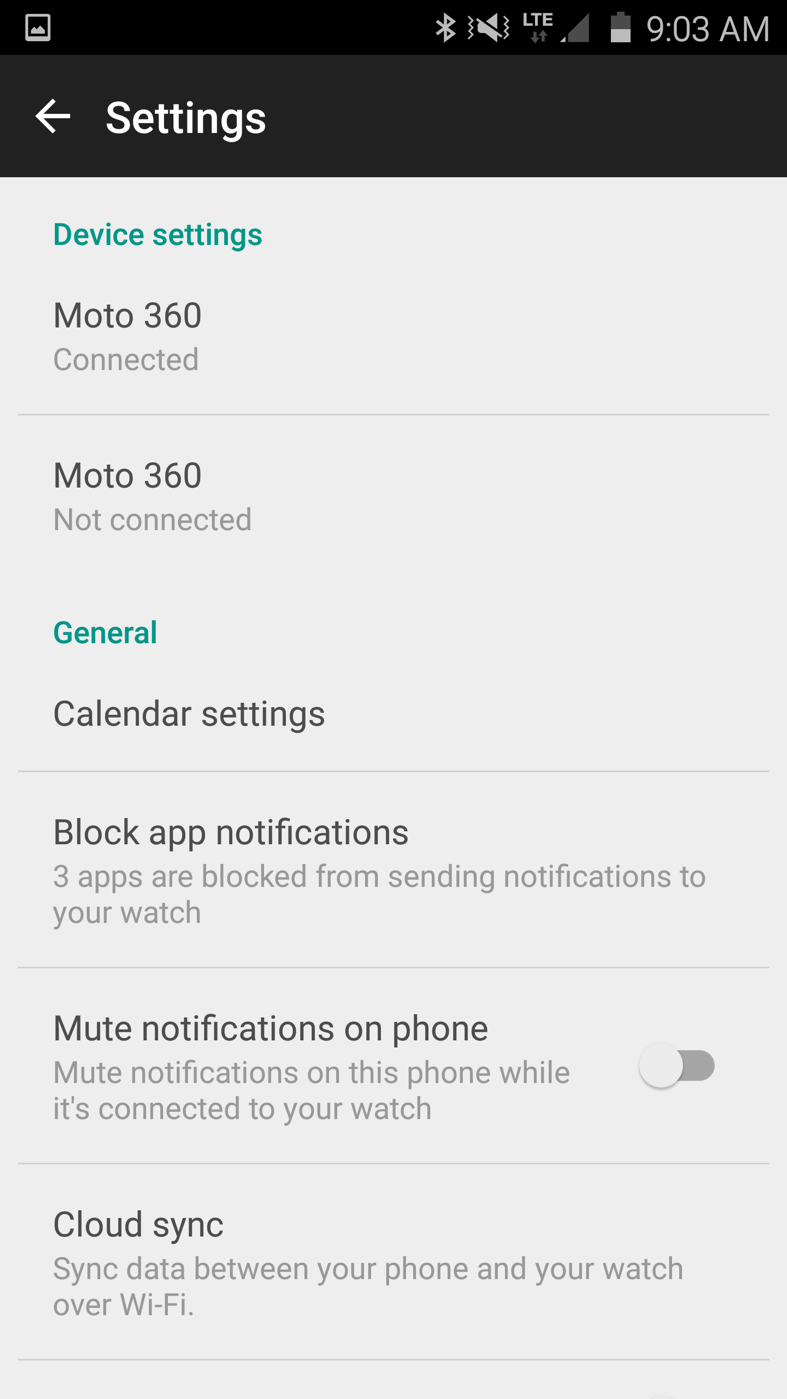Open Cloud sync settings
The image size is (787, 1399).
(x=393, y=1262)
